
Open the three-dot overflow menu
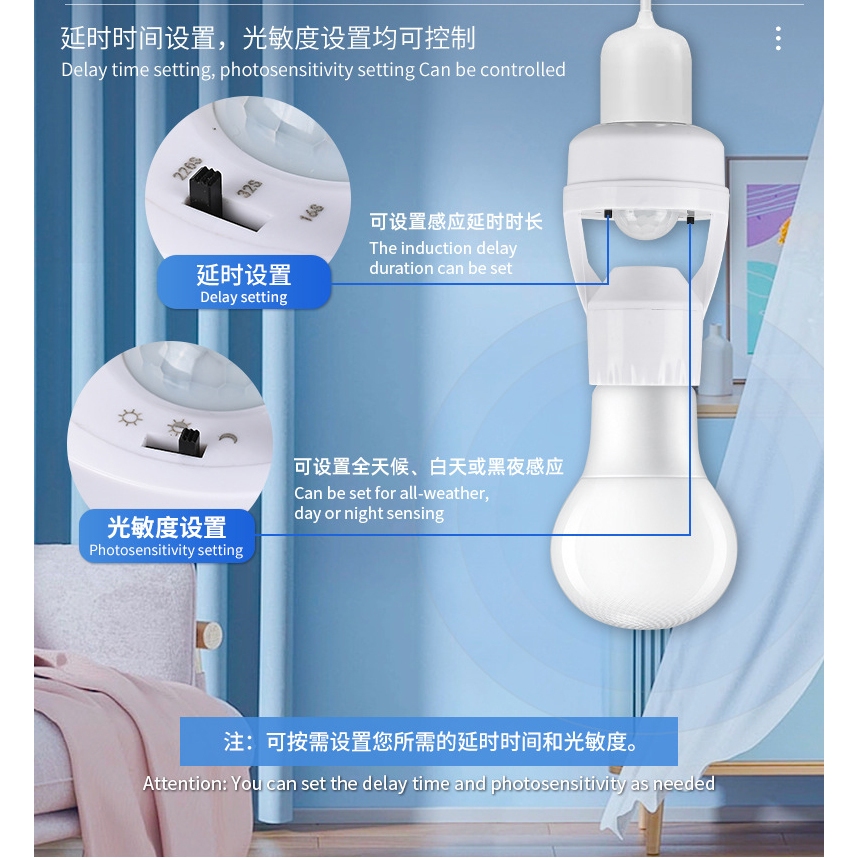tap(778, 38)
